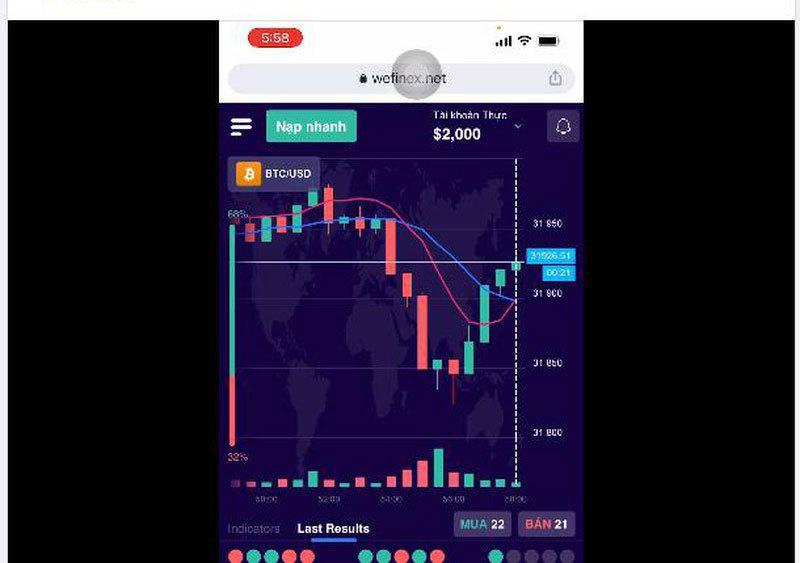Viewport: 800px width, 563px height.
Task: Tap the Nạp nhanh deposit button
Action: coord(311,127)
